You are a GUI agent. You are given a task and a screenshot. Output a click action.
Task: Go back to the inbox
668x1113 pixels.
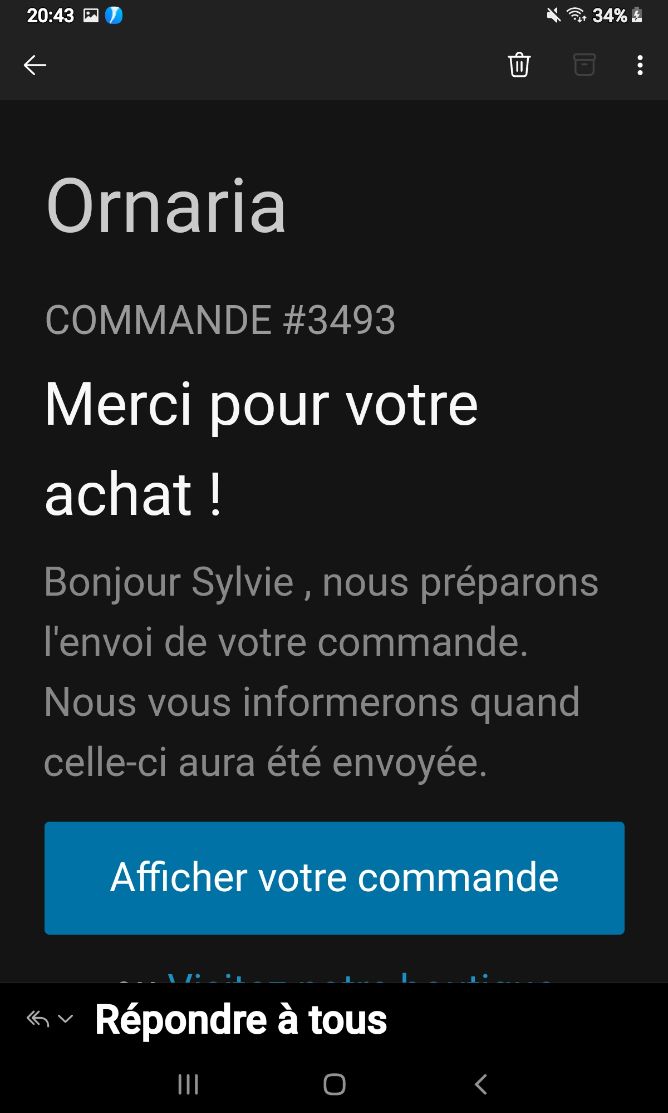point(35,66)
